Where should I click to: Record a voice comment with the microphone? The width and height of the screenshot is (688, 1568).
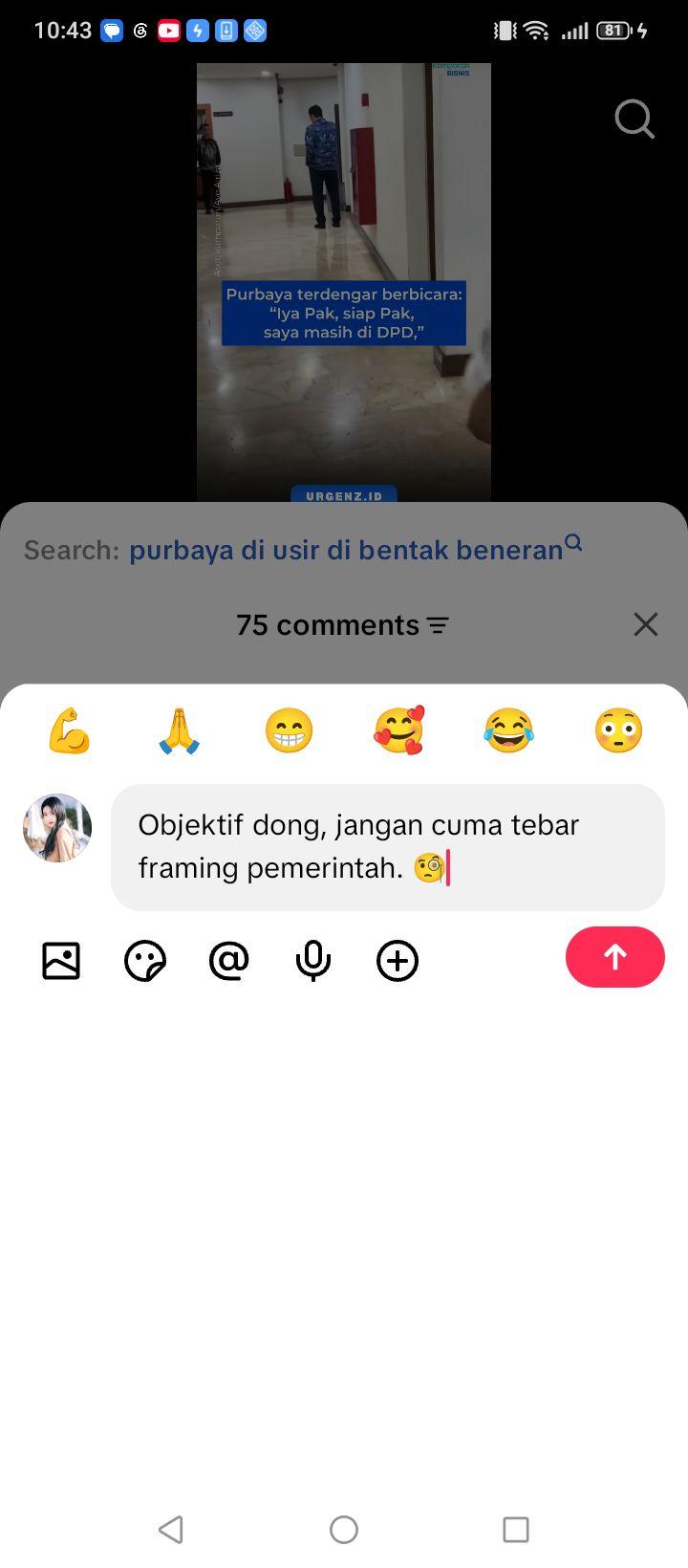coord(313,961)
